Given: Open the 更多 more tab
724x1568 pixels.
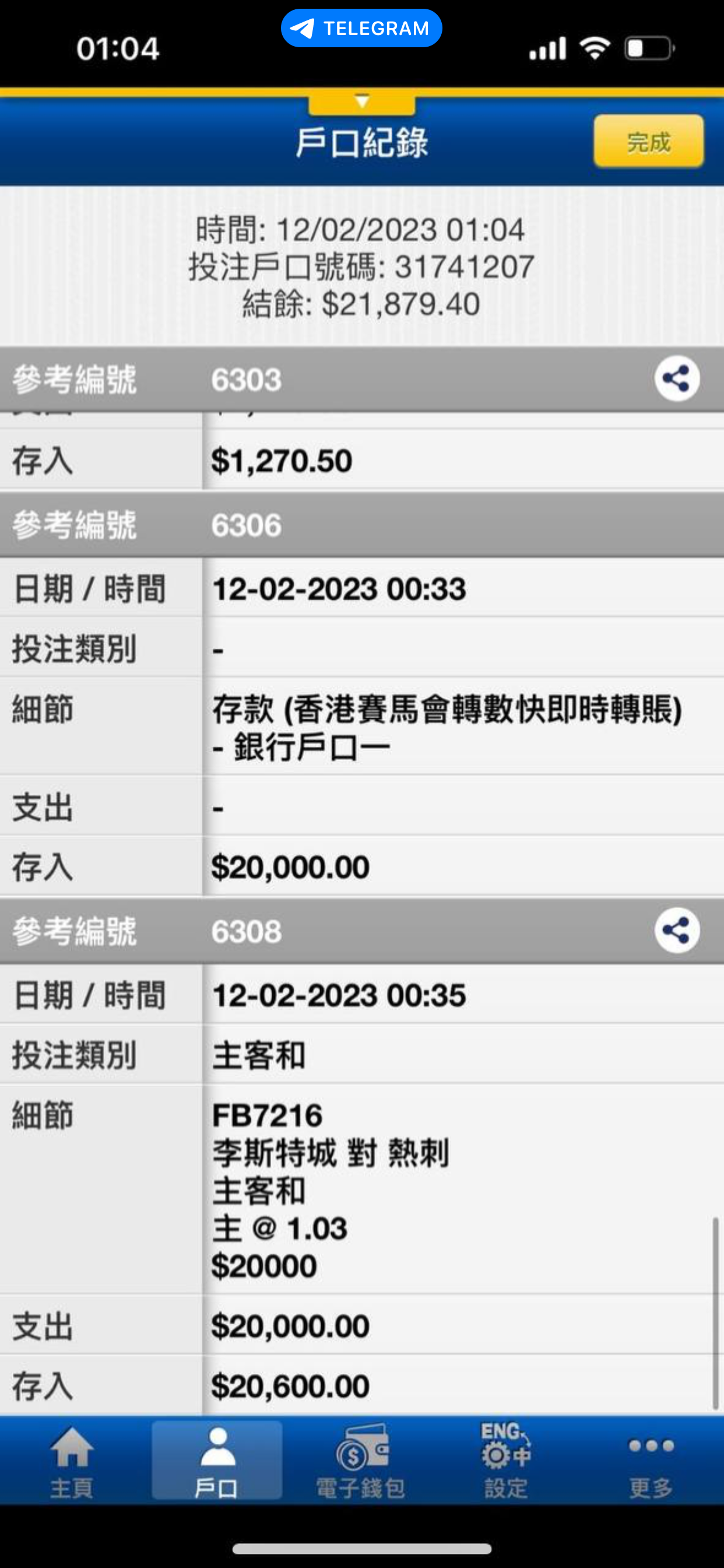Looking at the screenshot, I should (x=651, y=1462).
